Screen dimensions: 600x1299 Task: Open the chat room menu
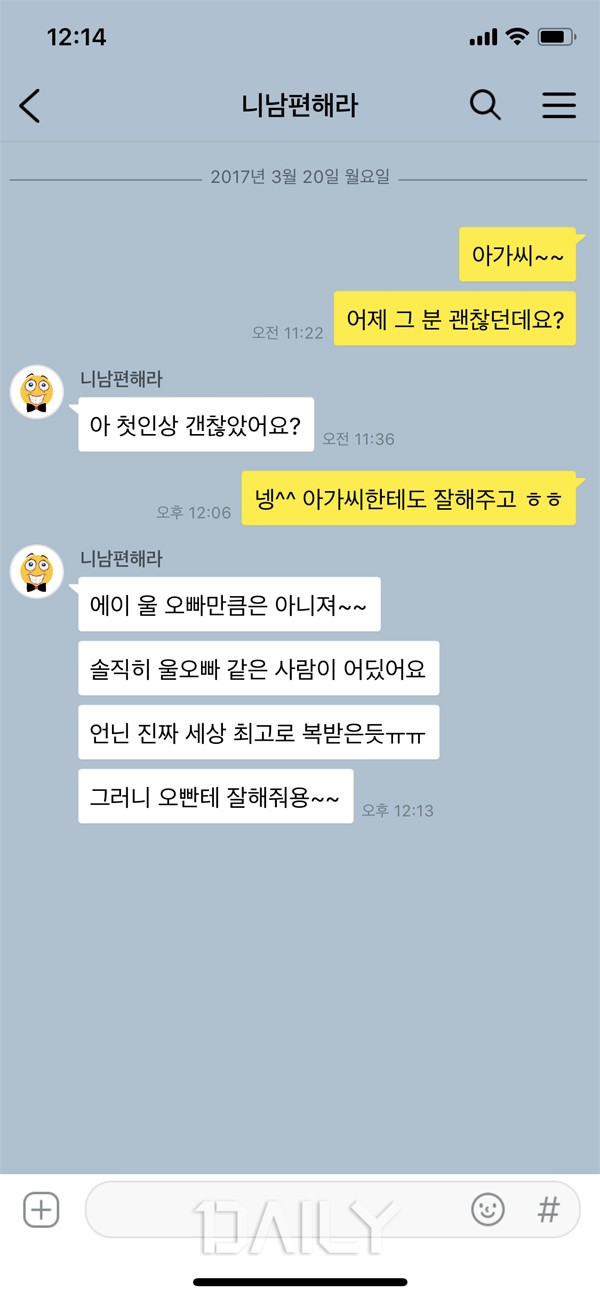point(559,105)
